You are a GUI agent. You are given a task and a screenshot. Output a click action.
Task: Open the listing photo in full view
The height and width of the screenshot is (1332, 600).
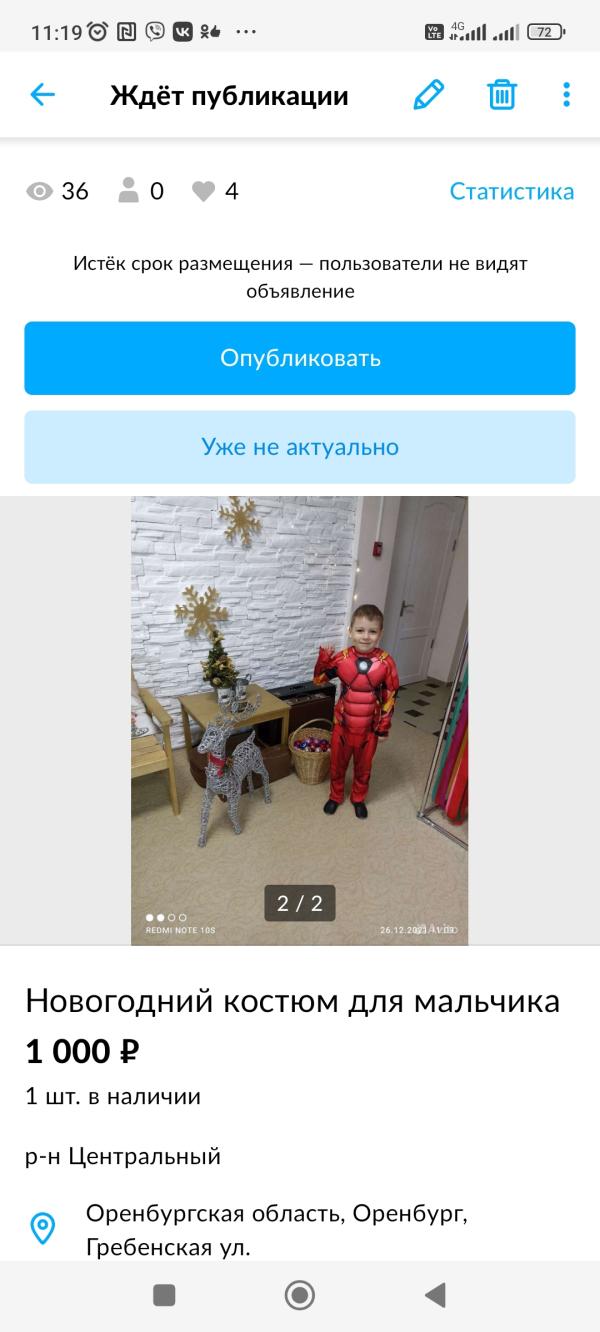(300, 720)
